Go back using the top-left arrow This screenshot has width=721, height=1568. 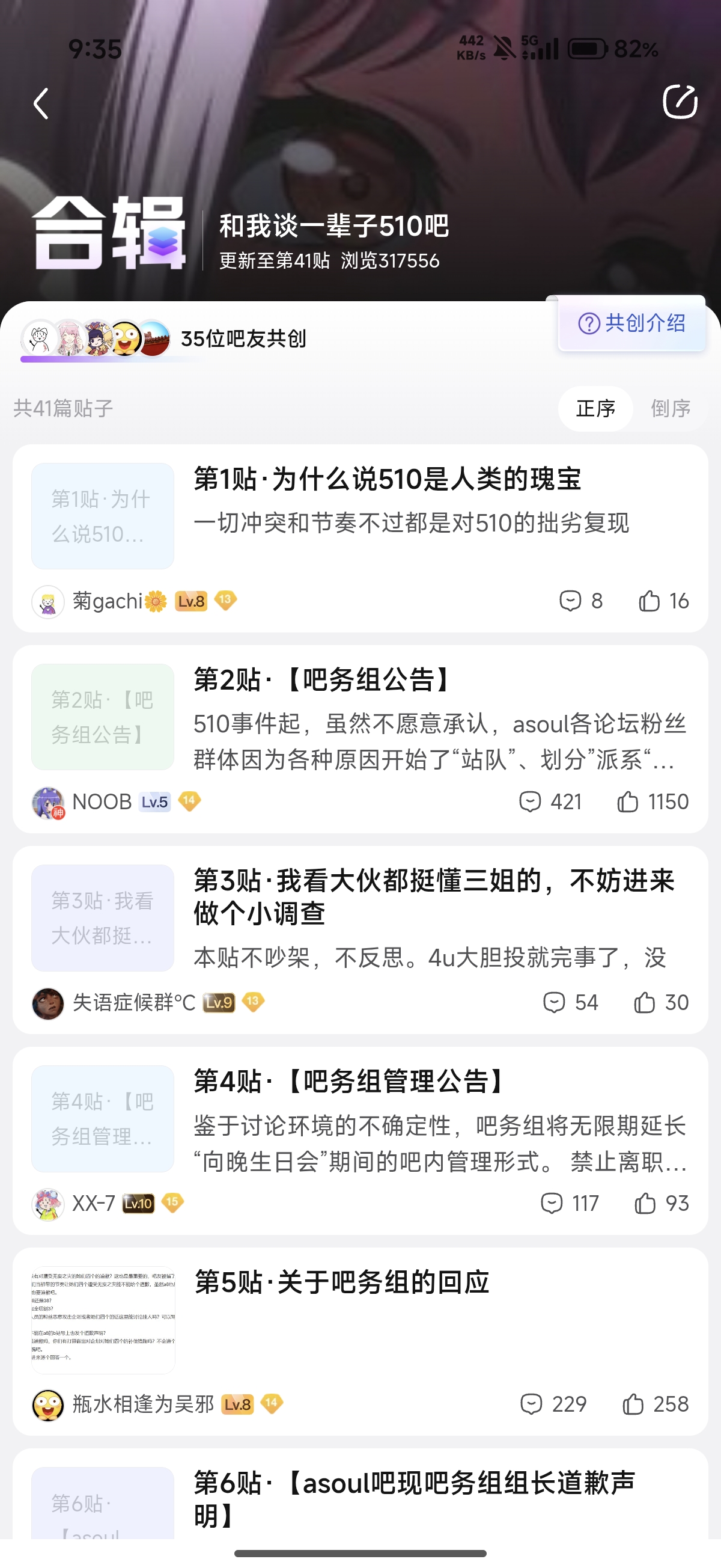tap(41, 103)
